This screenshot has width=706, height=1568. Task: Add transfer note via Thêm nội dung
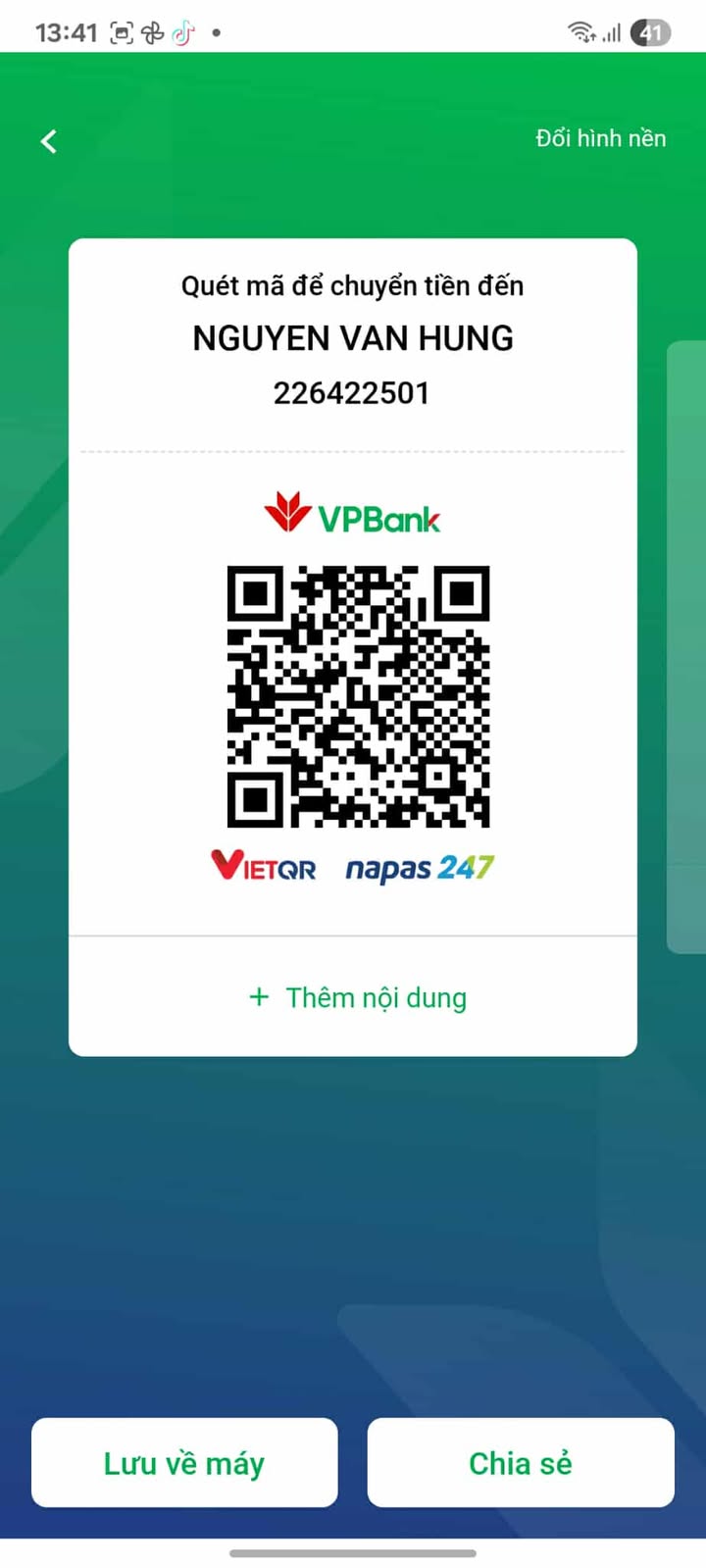point(358,997)
